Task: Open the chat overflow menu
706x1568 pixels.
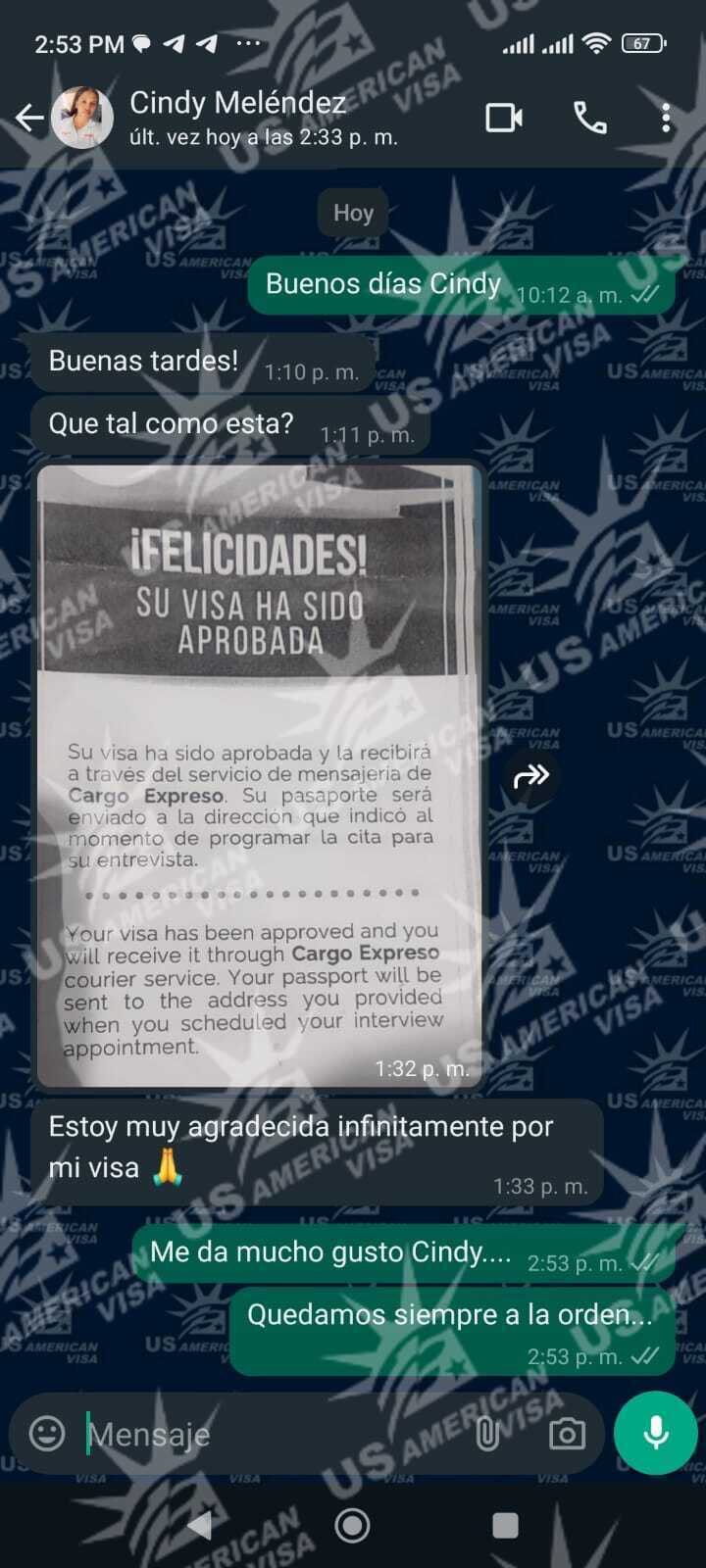Action: 666,119
